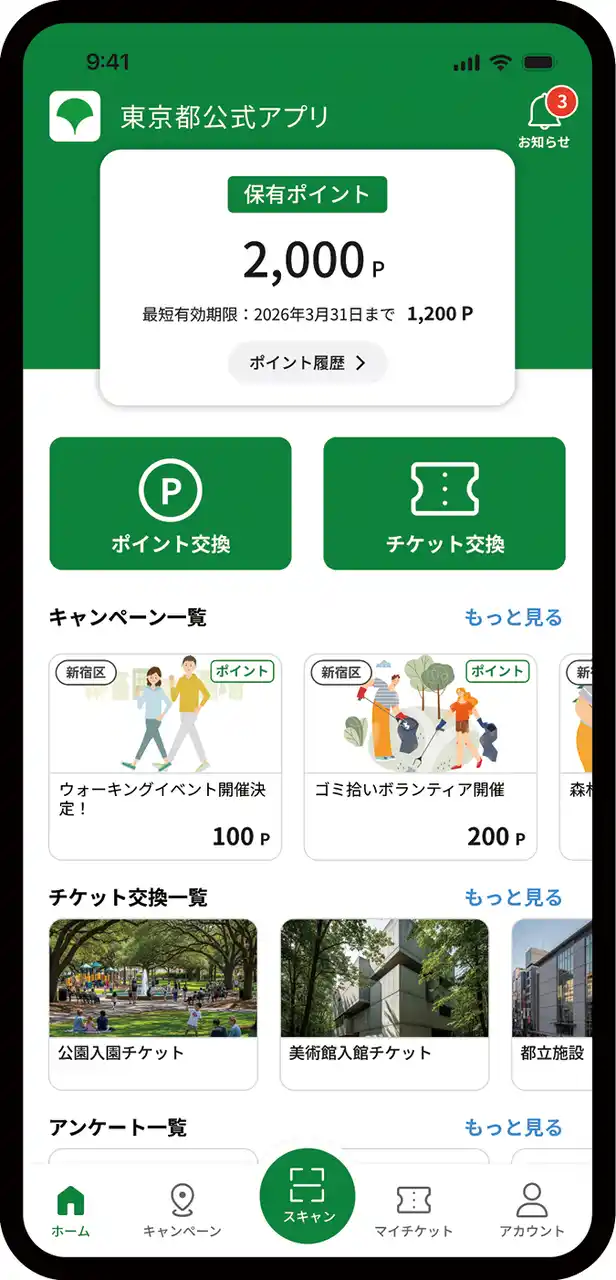See more in キャンペーン一覧
616x1280 pixels.
click(513, 617)
